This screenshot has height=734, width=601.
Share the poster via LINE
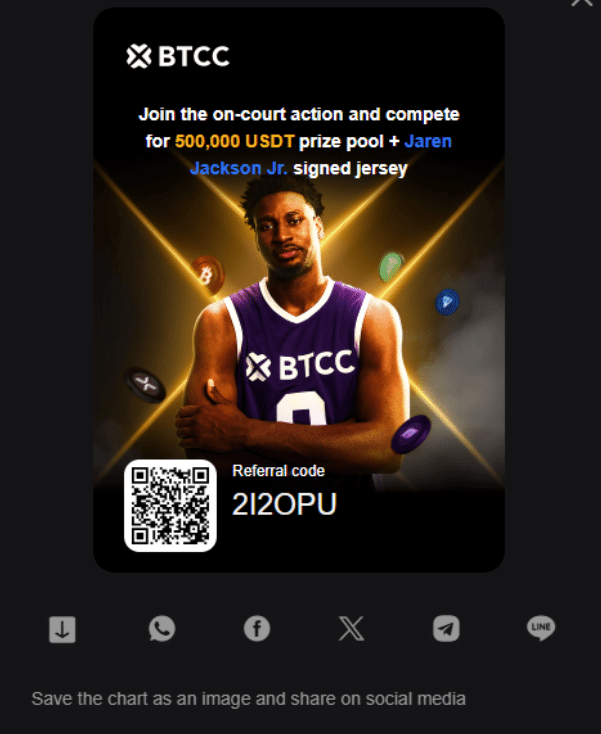coord(541,628)
